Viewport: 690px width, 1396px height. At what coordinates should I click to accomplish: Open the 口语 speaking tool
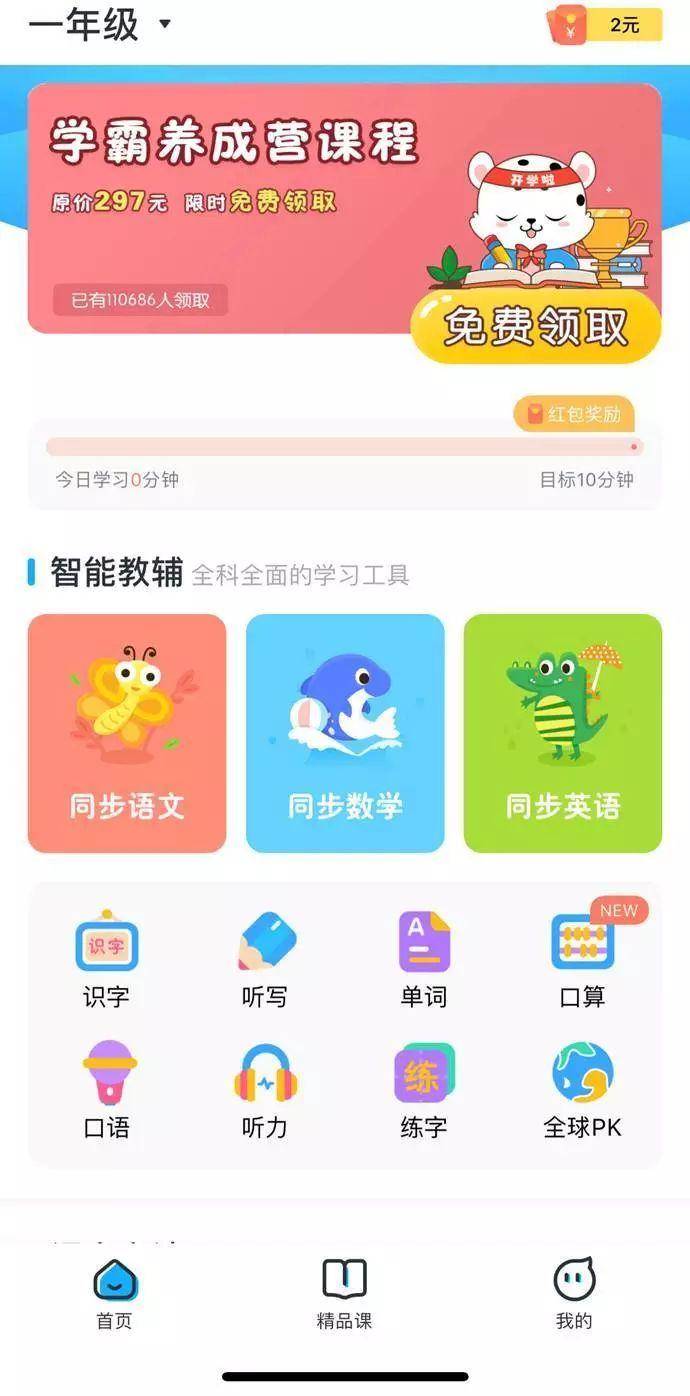click(106, 1089)
